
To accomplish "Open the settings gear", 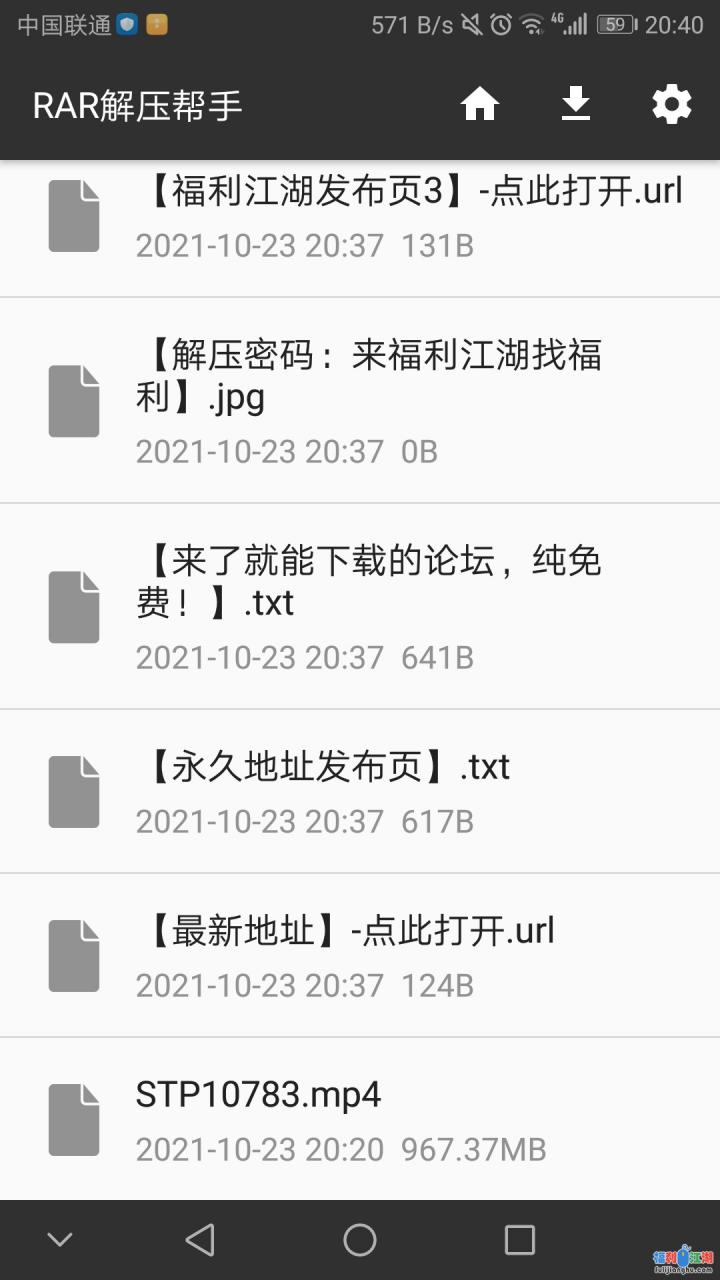I will 671,104.
